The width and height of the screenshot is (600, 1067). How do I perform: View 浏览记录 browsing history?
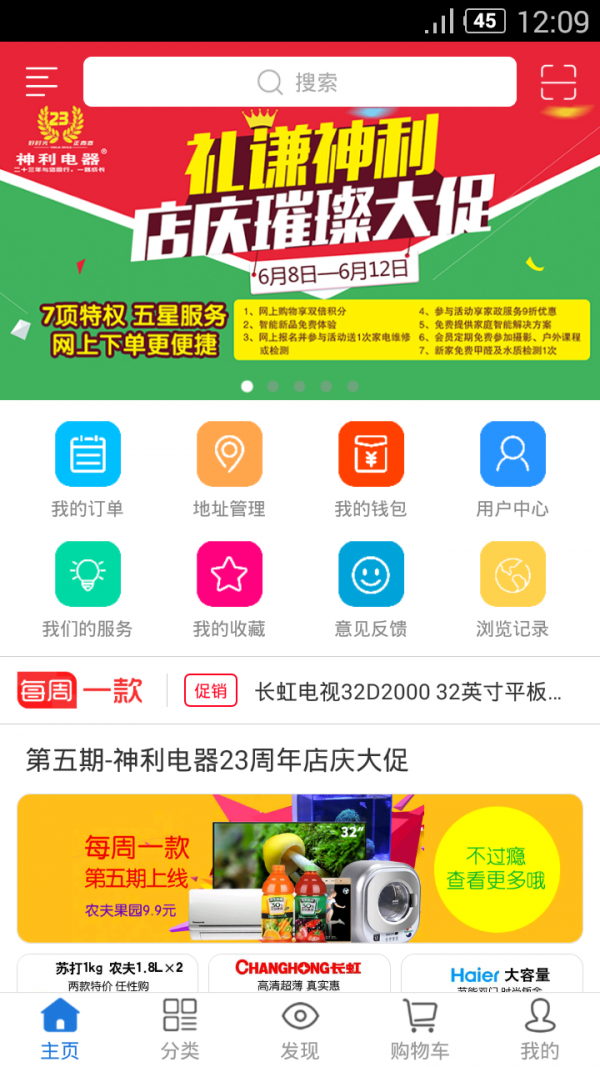[x=512, y=589]
